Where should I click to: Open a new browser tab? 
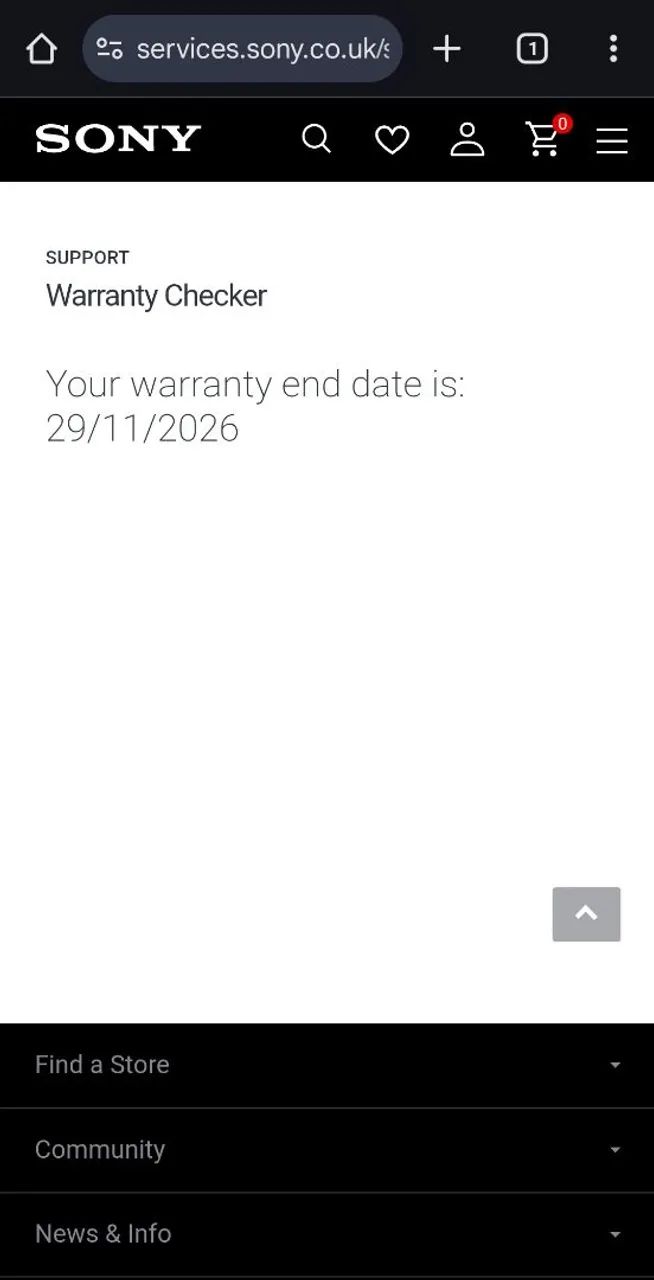(446, 48)
